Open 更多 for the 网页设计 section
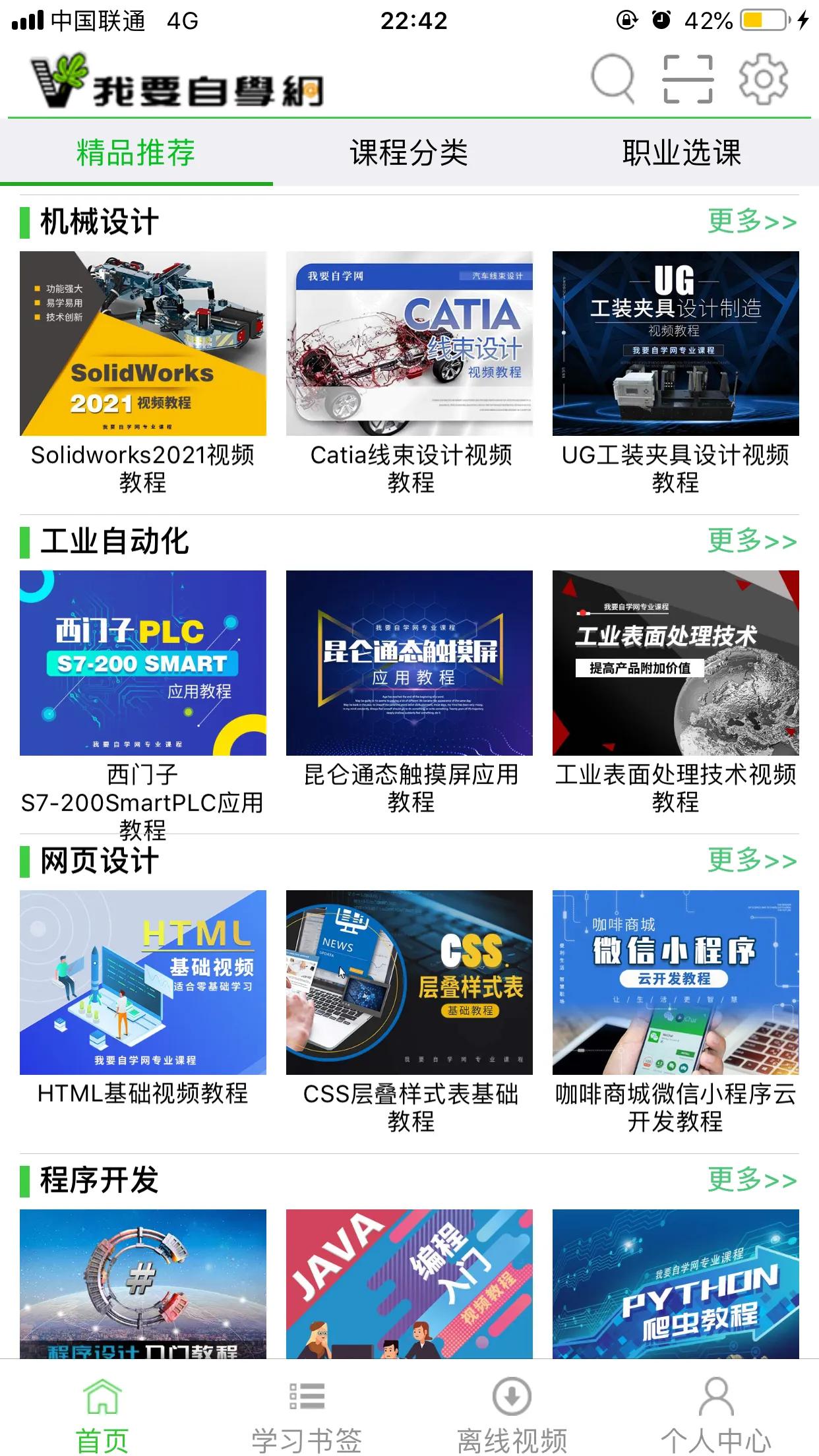 click(750, 860)
